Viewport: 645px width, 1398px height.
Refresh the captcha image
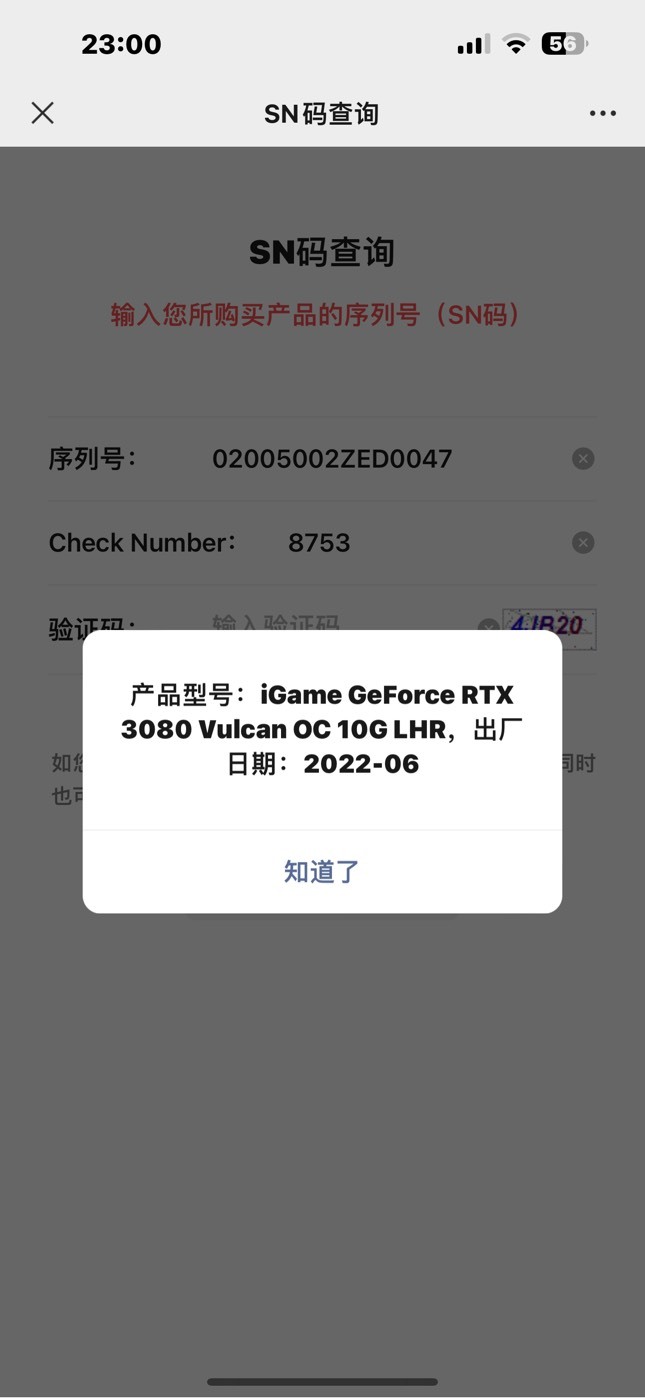click(549, 629)
